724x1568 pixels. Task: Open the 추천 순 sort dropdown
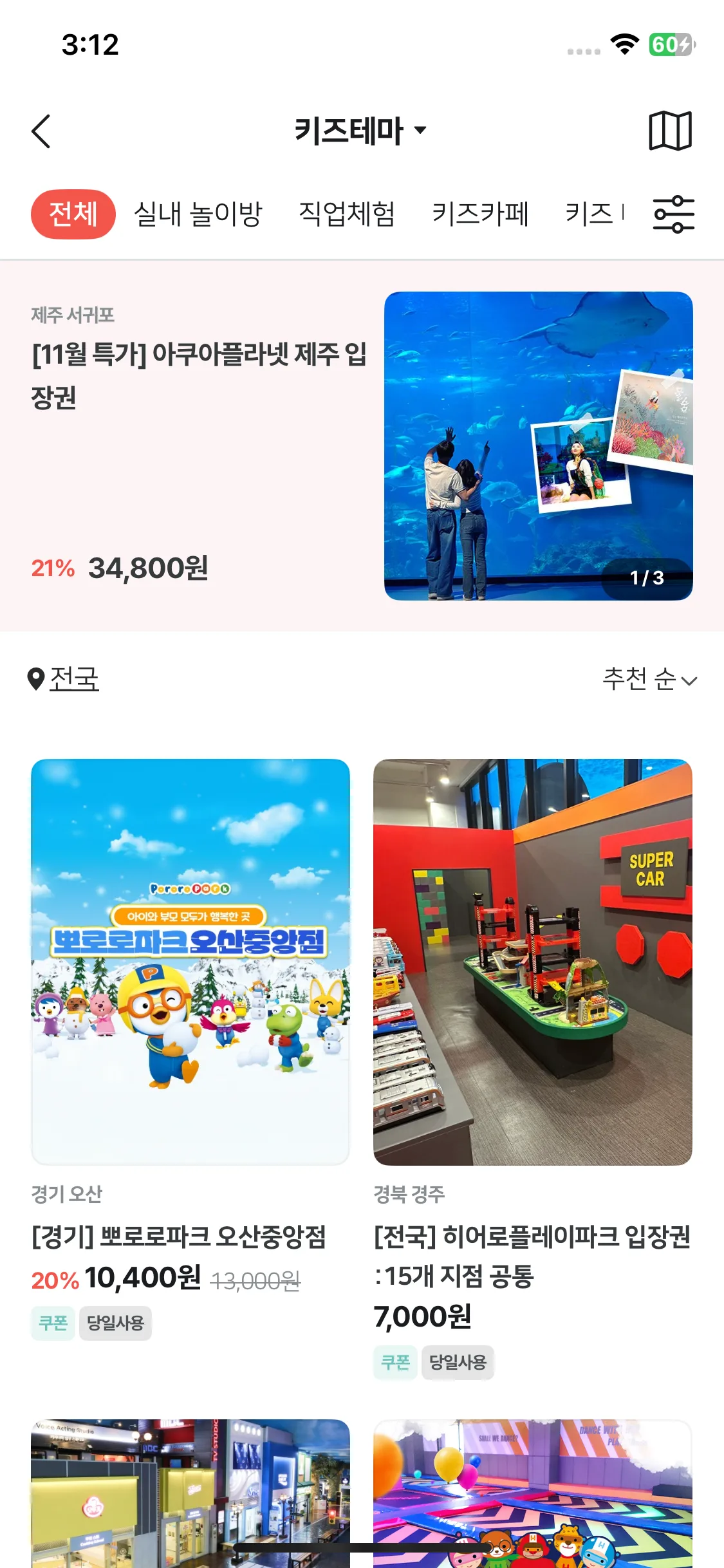click(649, 679)
